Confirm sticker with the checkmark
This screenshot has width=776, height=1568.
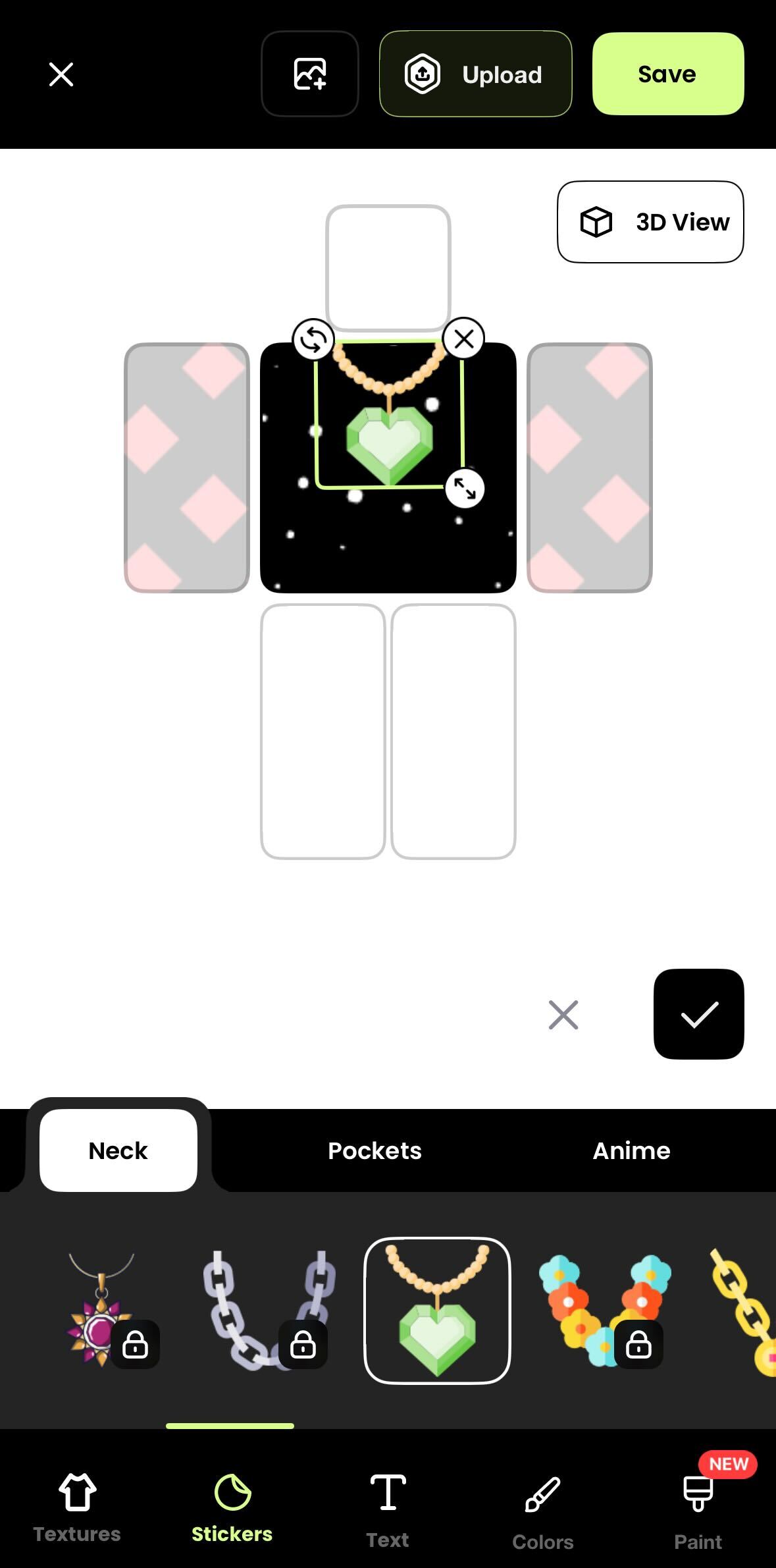[x=698, y=1014]
